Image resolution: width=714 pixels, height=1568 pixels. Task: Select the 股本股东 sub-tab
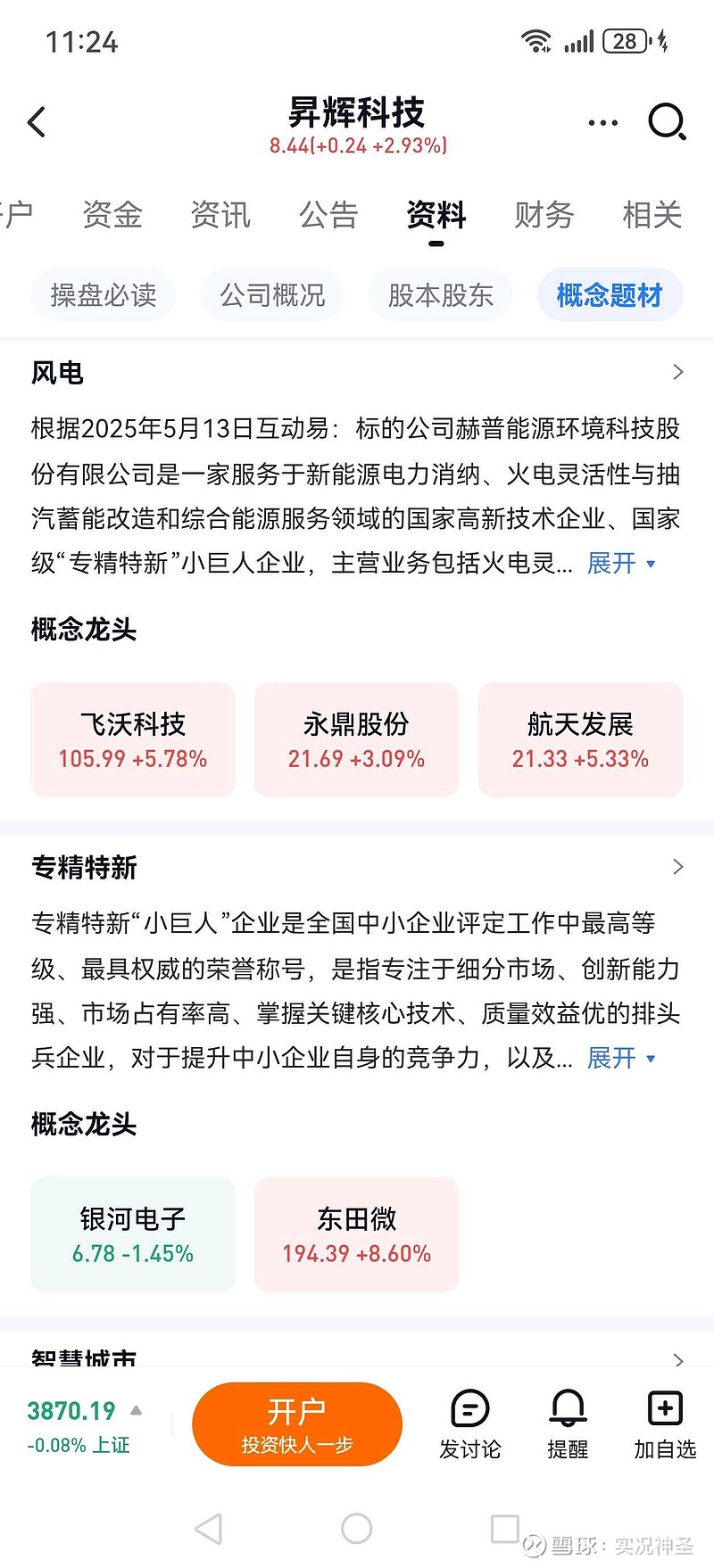pos(441,295)
